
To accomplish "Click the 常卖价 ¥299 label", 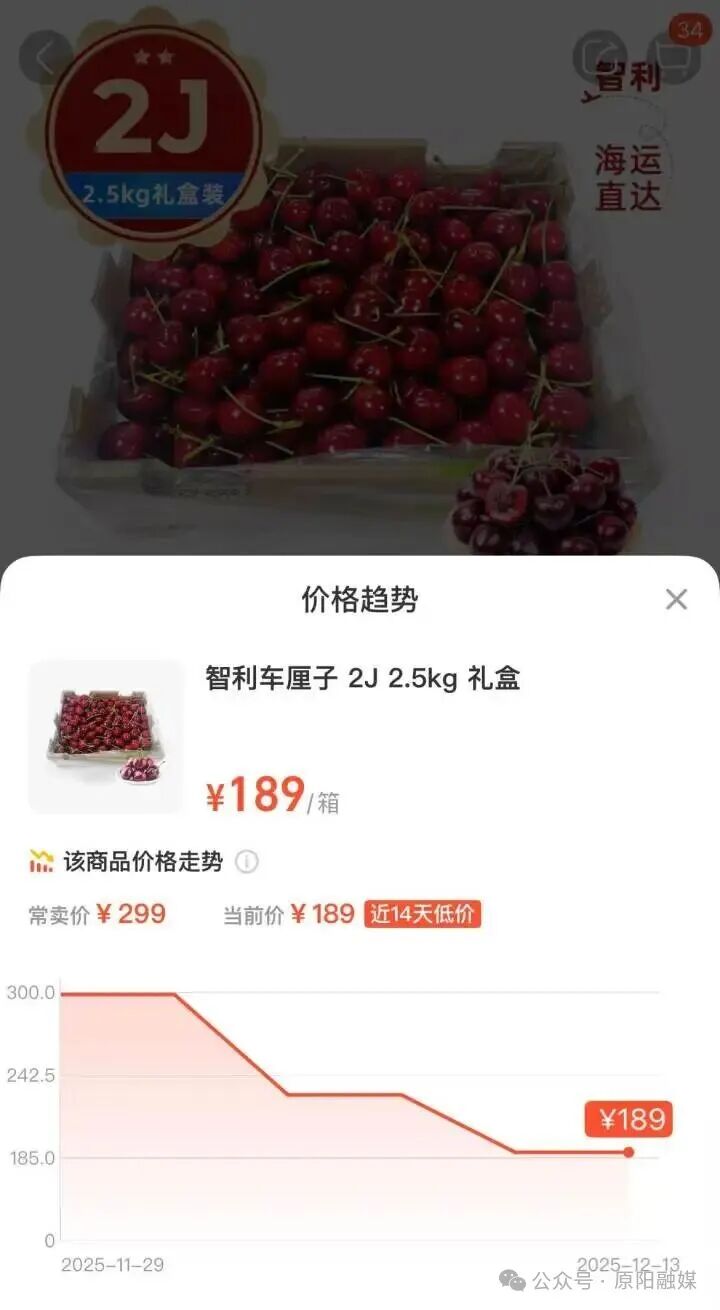I will coord(95,913).
